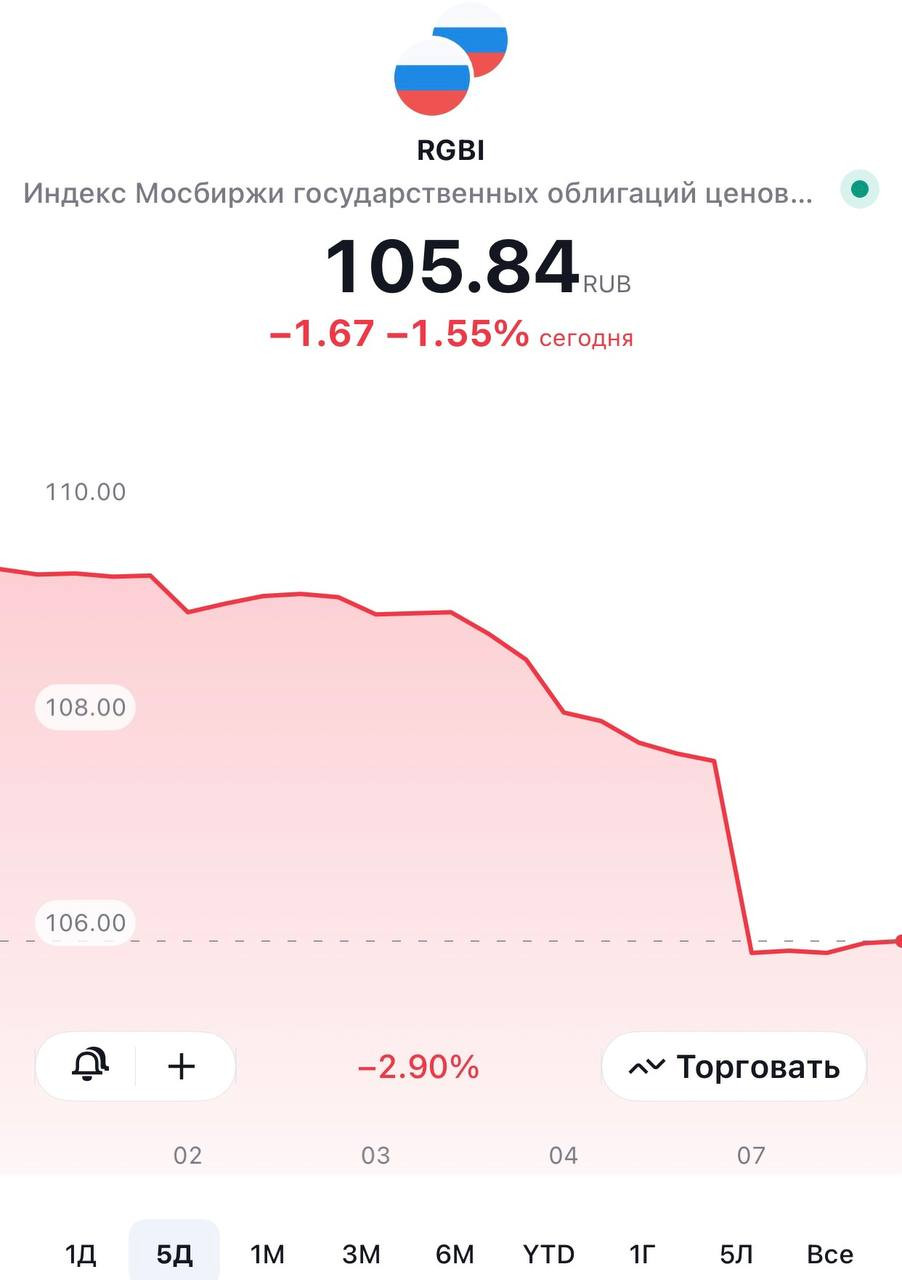The image size is (902, 1280).
Task: Choose the 6М timeframe
Action: [x=455, y=1254]
